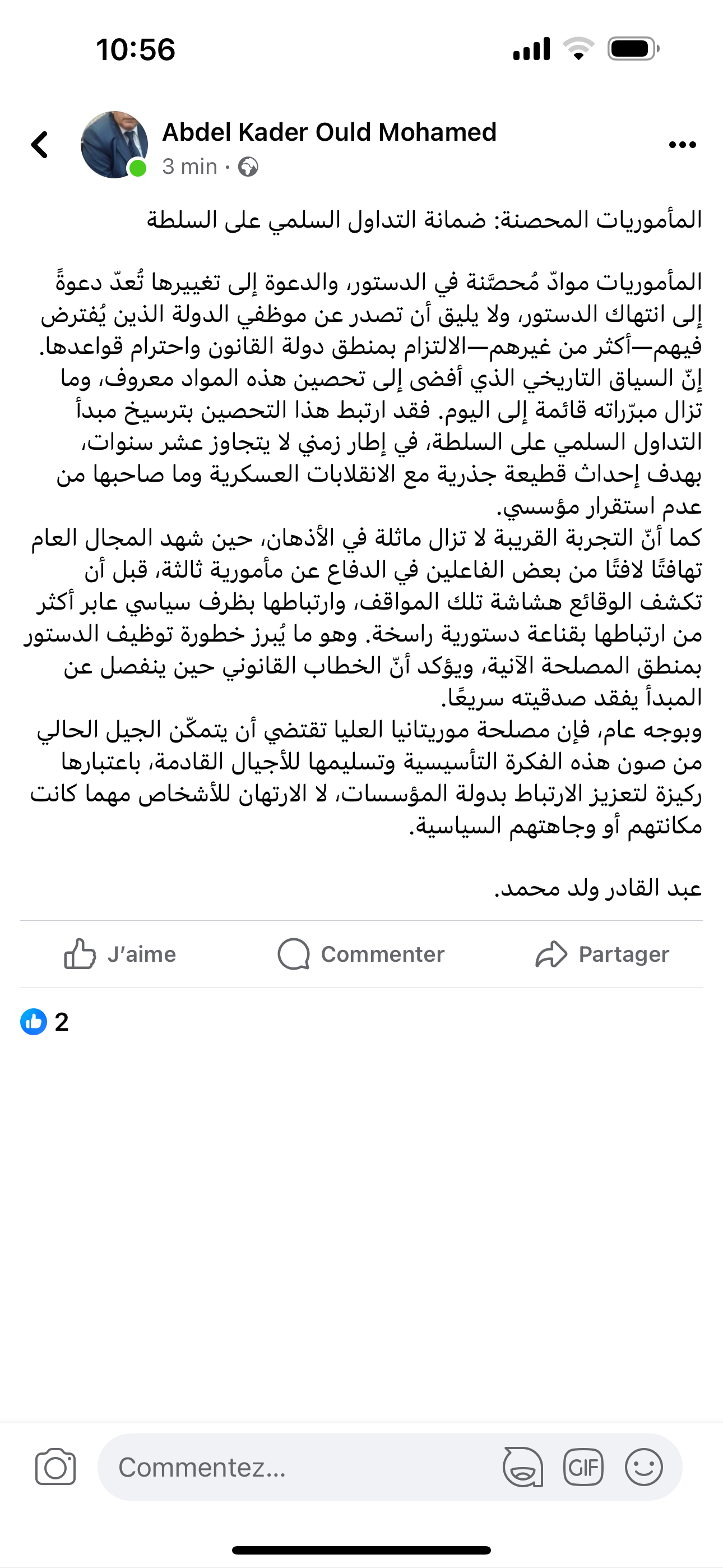Open Abdel Kader Ould Mohamed's profile picture
Viewport: 723px width, 1568px height.
coord(114,145)
